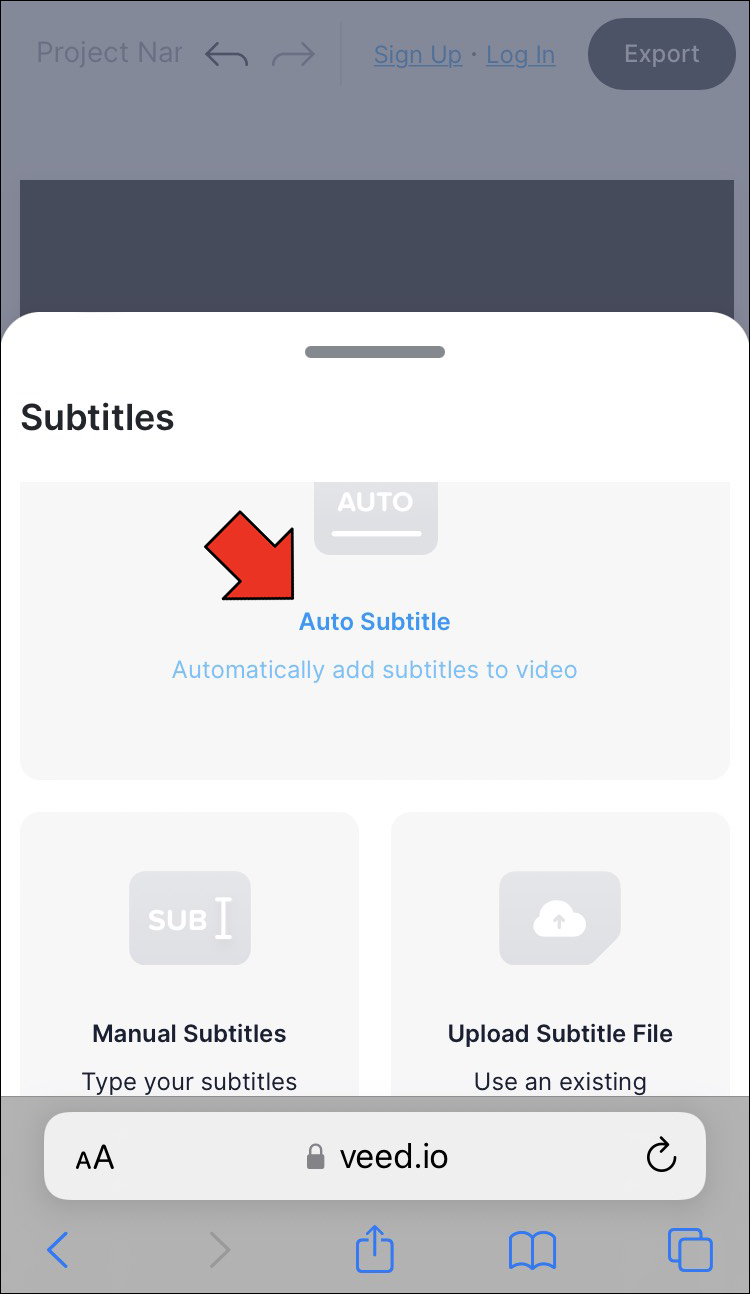Follow the Log In link
750x1294 pixels.
tap(520, 55)
